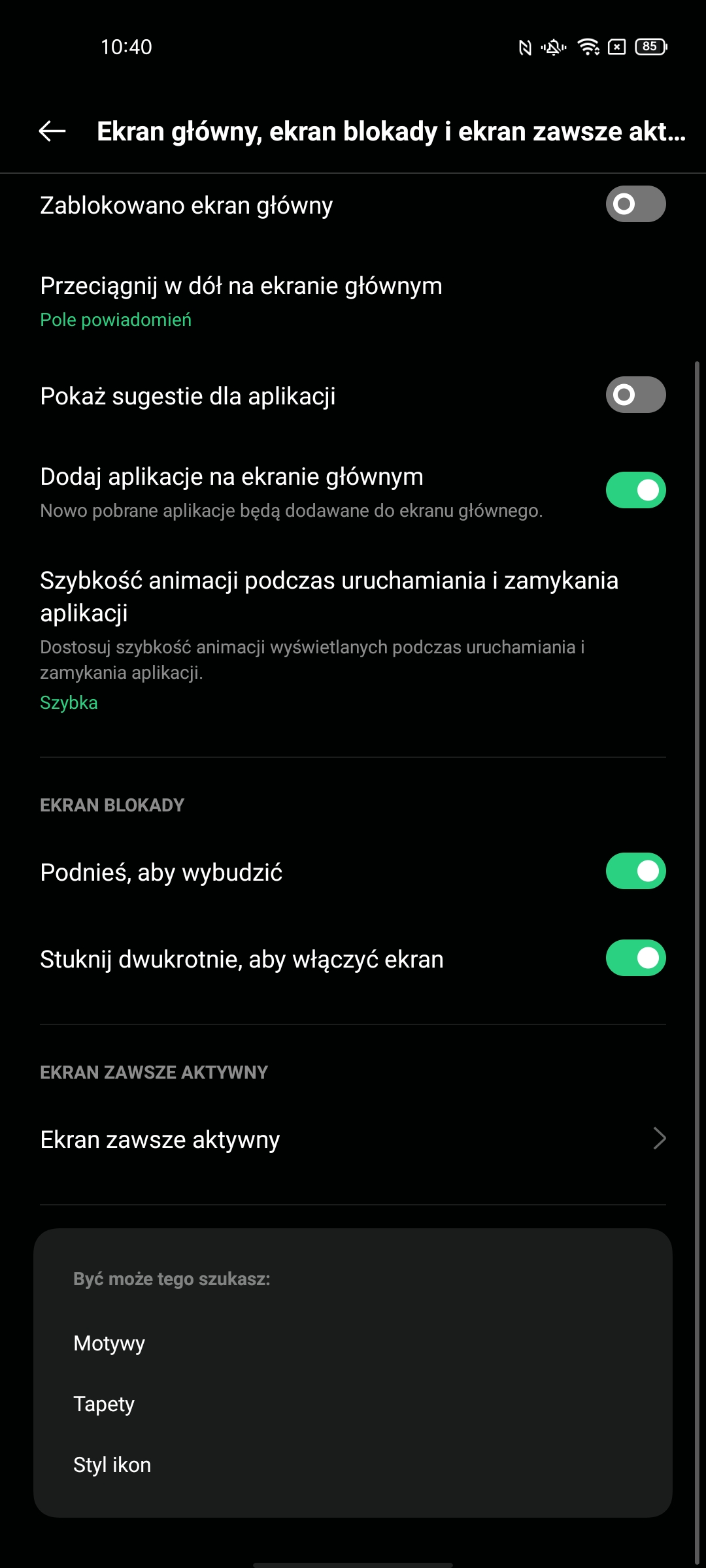Turn on Pokaż sugestie dla aplikacji
Viewport: 706px width, 1568px height.
coord(635,395)
